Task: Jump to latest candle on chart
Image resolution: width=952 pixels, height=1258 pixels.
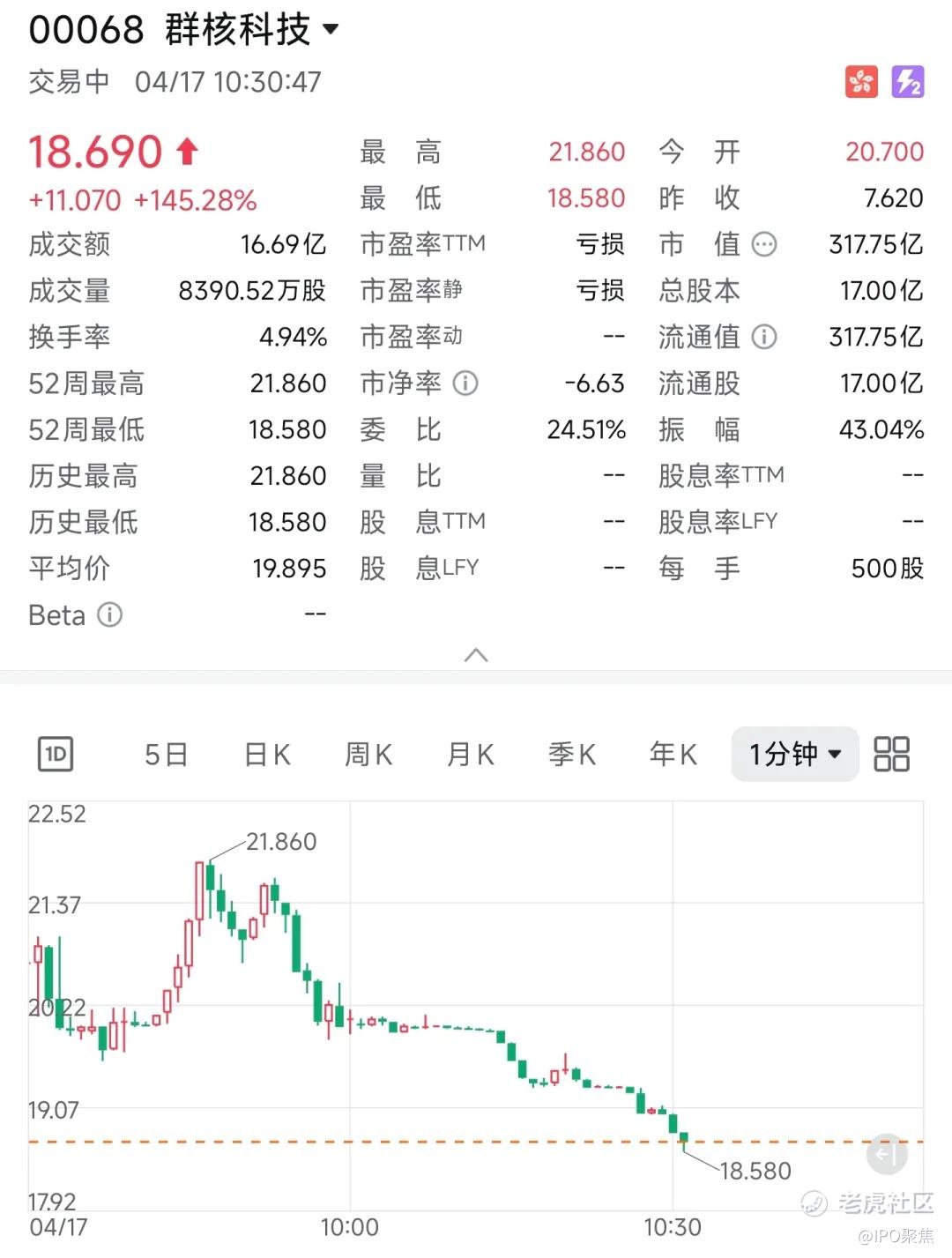Action: point(887,1154)
